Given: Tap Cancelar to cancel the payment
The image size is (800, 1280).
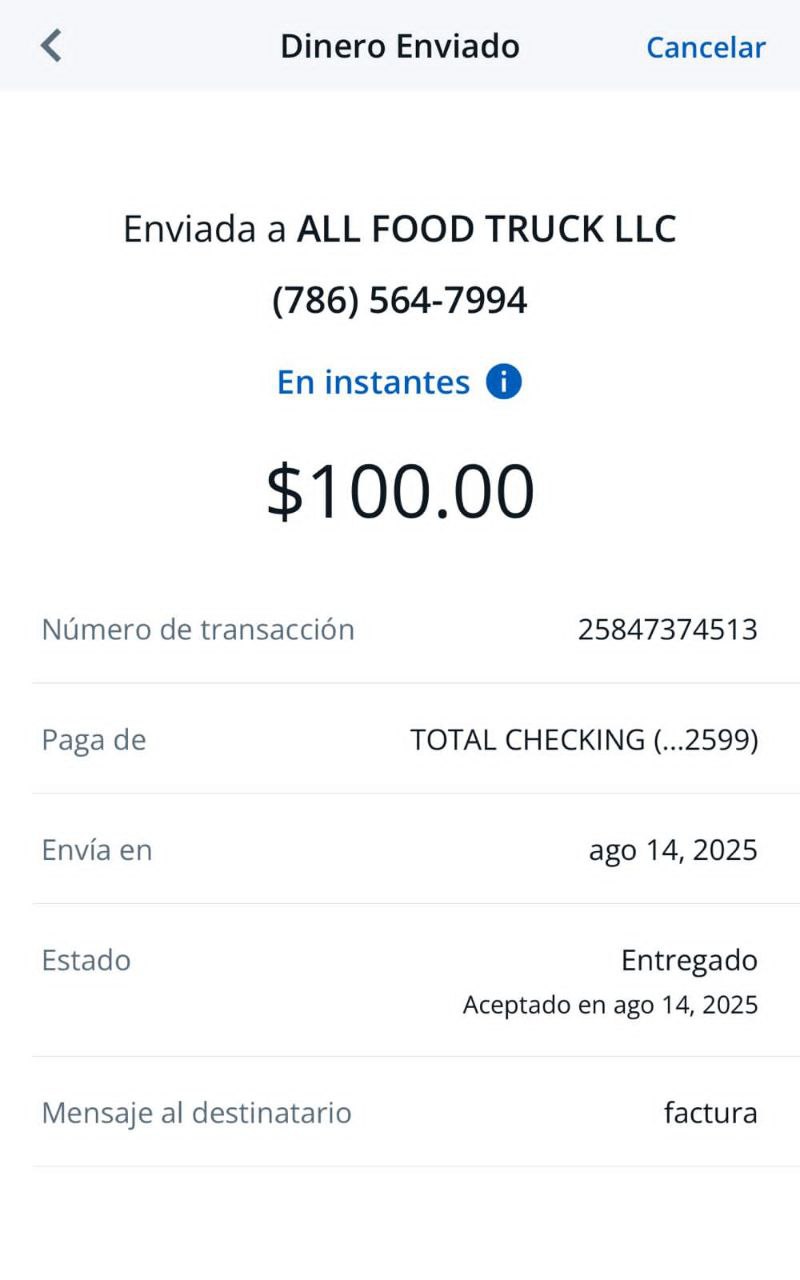Looking at the screenshot, I should pos(705,47).
